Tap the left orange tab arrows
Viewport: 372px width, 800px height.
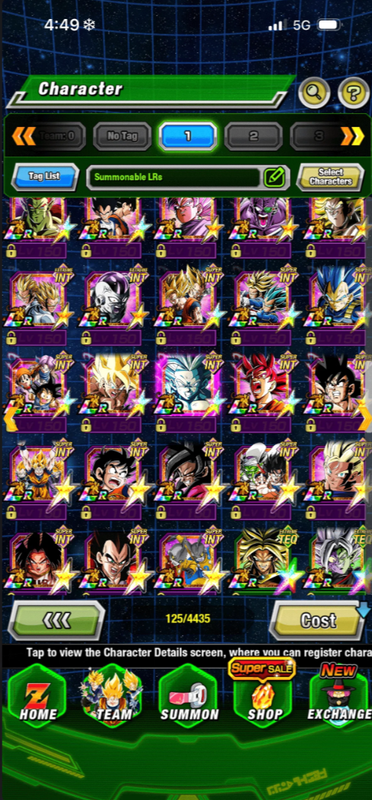[x=23, y=136]
